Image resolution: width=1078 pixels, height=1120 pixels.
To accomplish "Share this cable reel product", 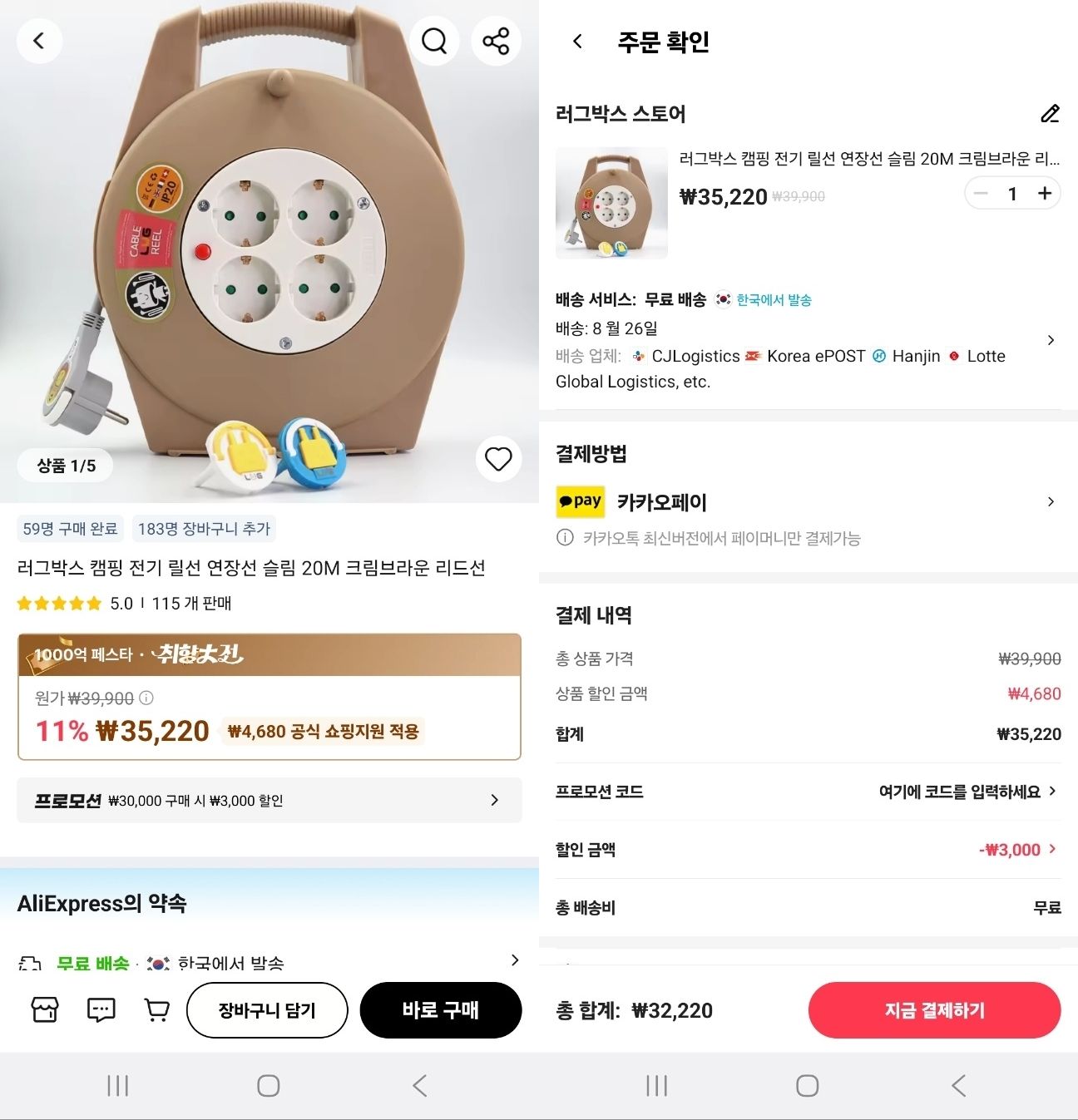I will click(x=496, y=41).
